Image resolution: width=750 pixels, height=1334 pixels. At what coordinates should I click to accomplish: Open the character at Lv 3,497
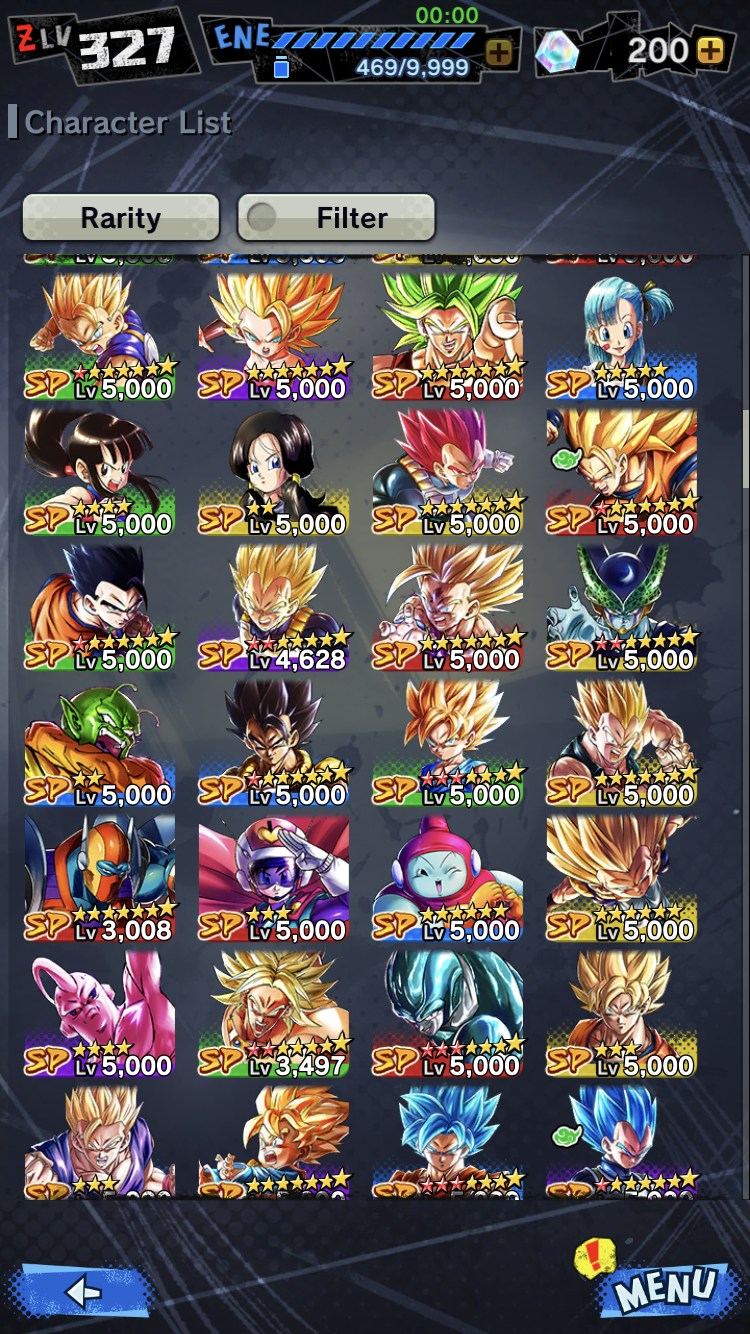click(274, 1014)
